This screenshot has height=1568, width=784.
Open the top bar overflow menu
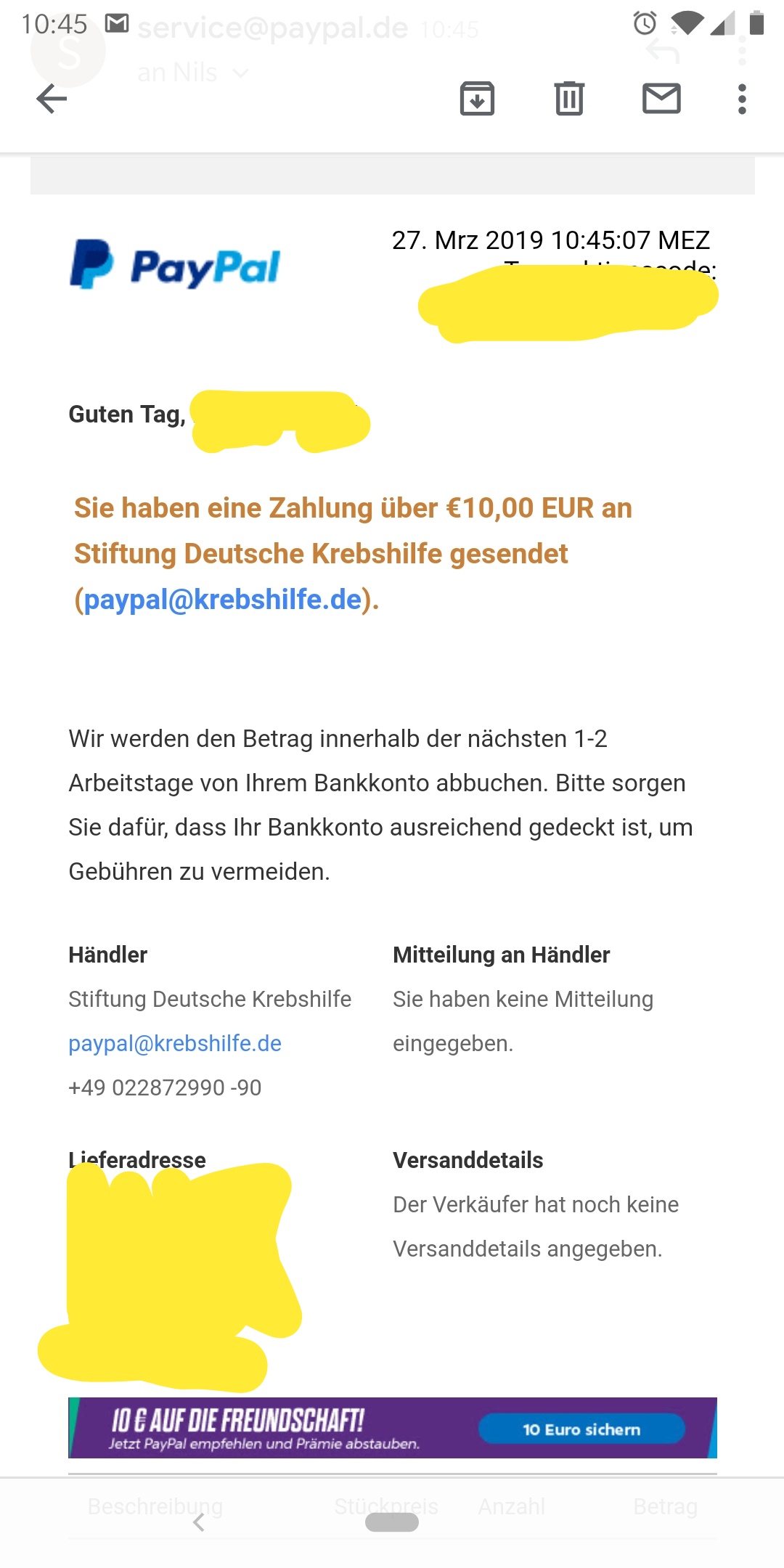742,99
